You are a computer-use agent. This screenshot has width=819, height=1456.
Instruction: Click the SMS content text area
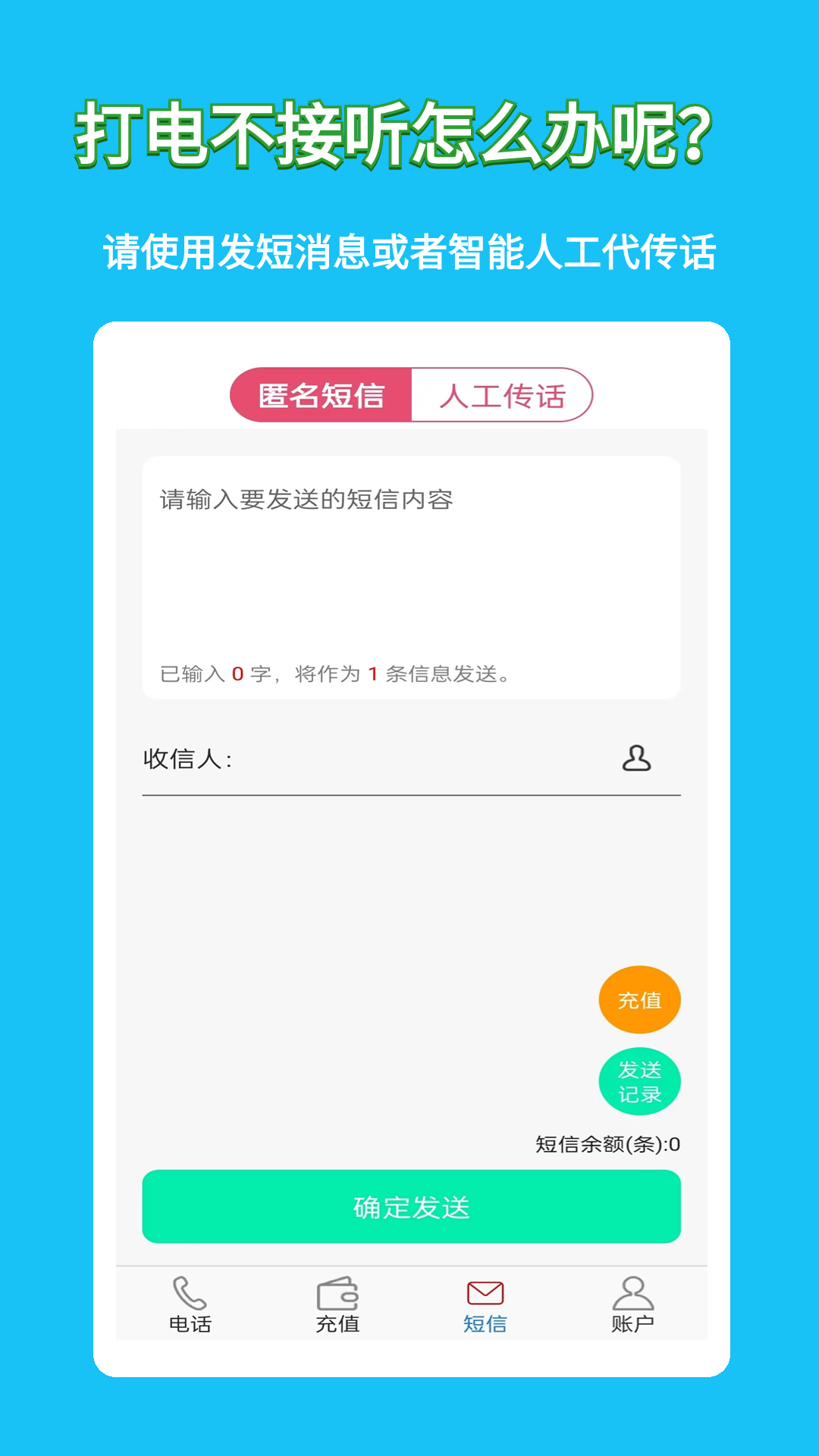[409, 561]
